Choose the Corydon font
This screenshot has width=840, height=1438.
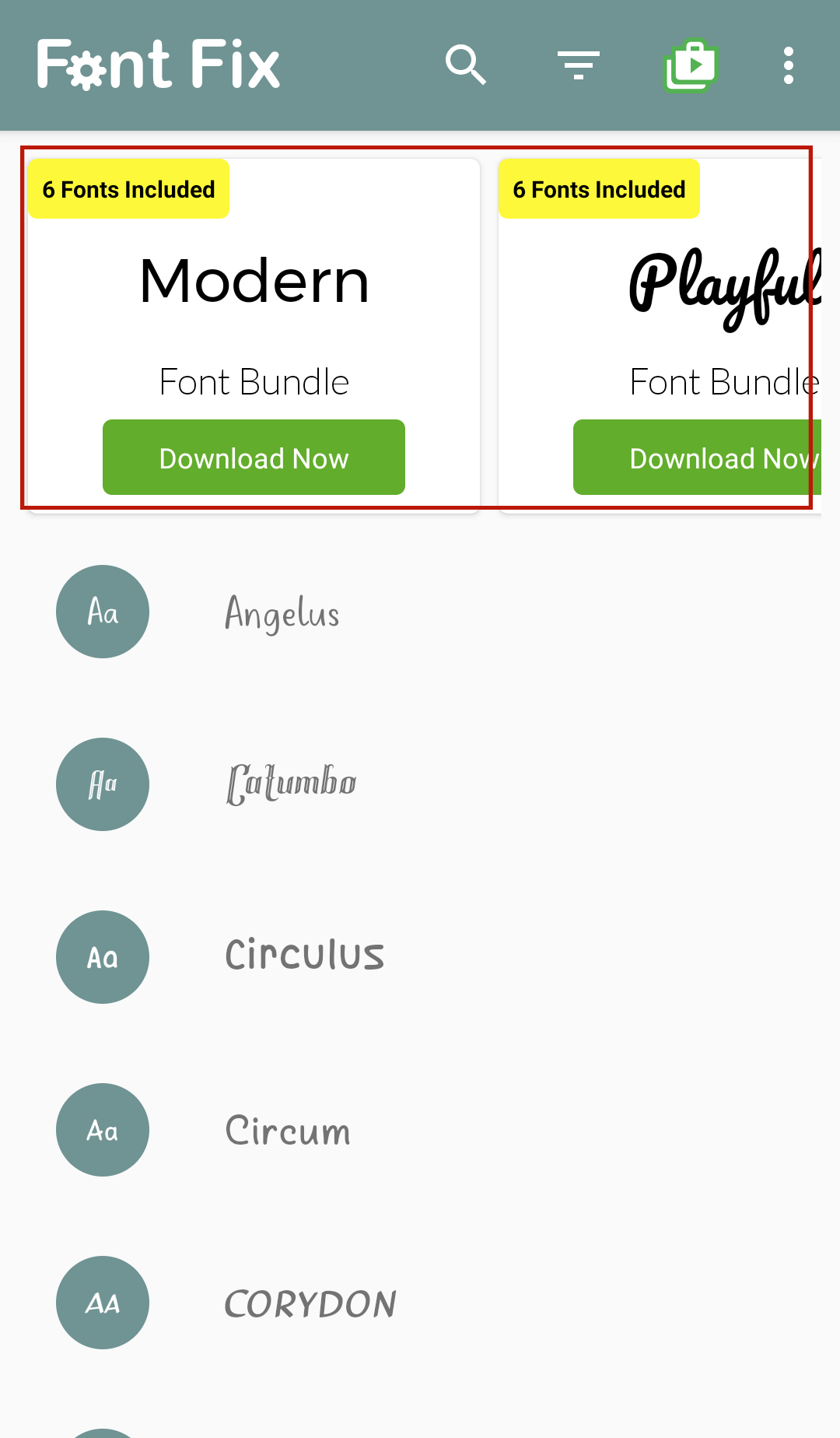click(x=310, y=1303)
